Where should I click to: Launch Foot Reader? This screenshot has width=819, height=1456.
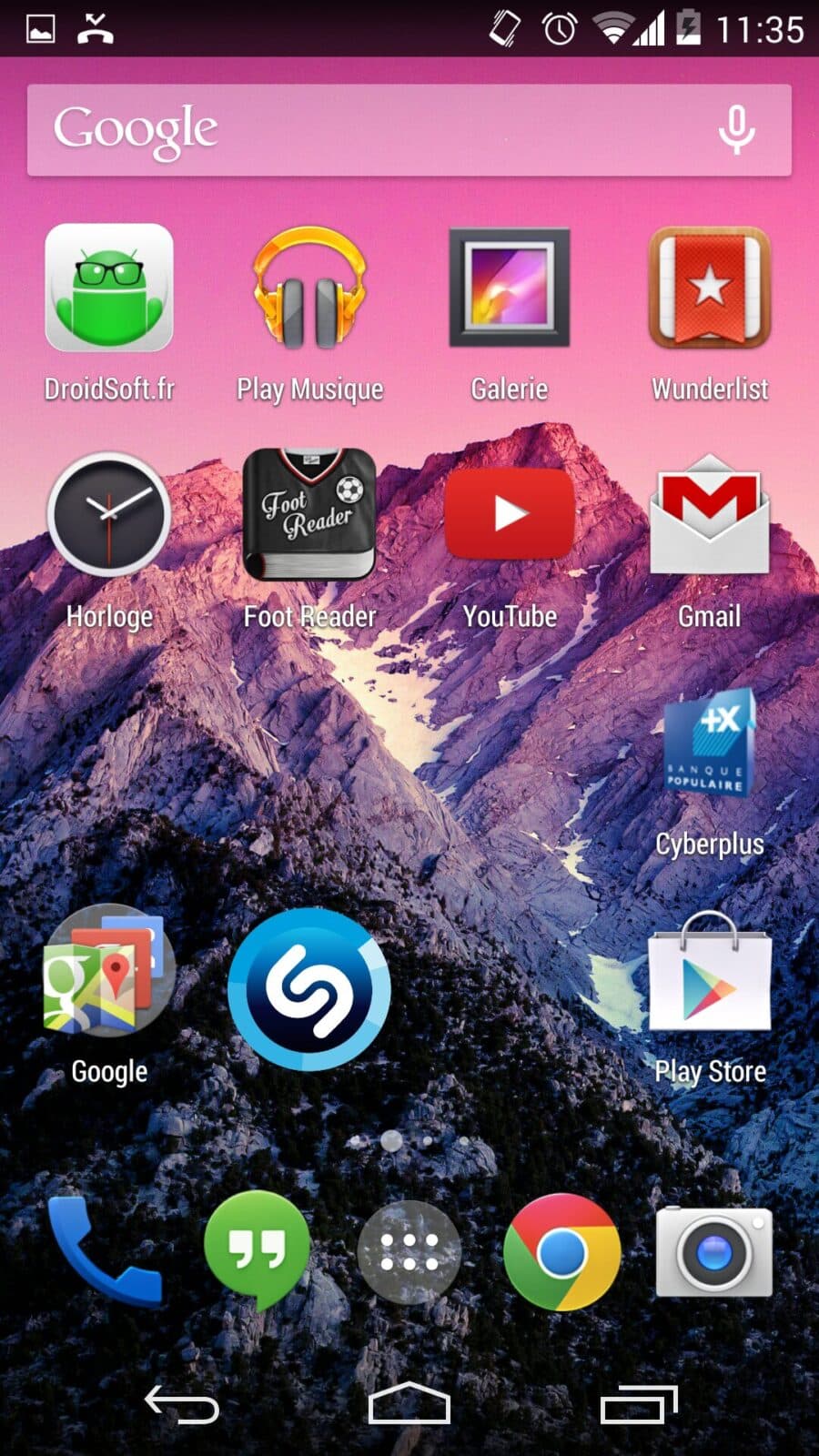click(x=309, y=515)
